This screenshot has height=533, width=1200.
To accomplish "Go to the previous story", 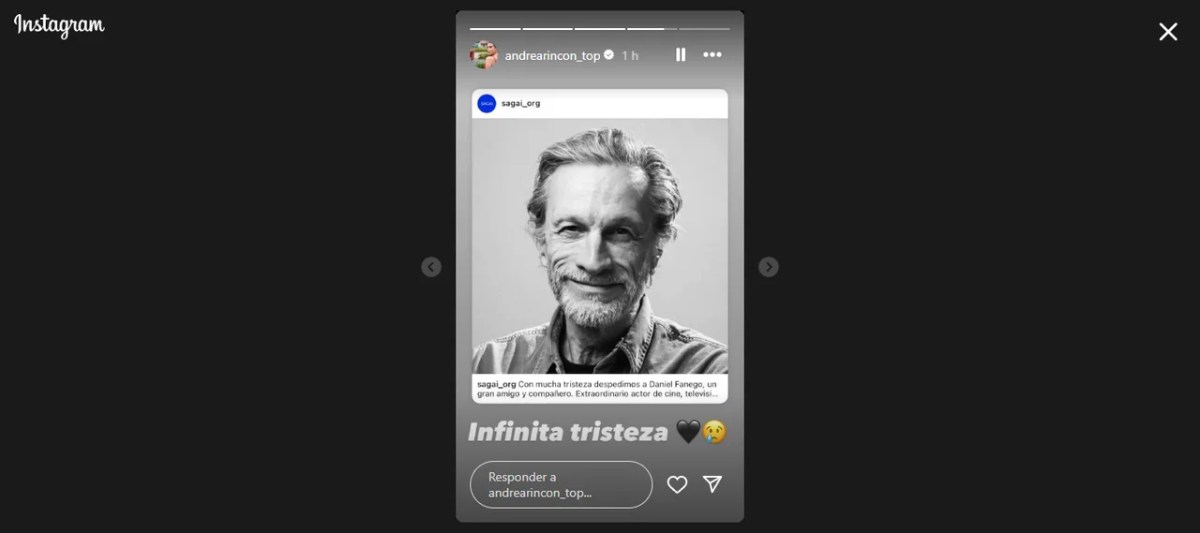I will 431,267.
